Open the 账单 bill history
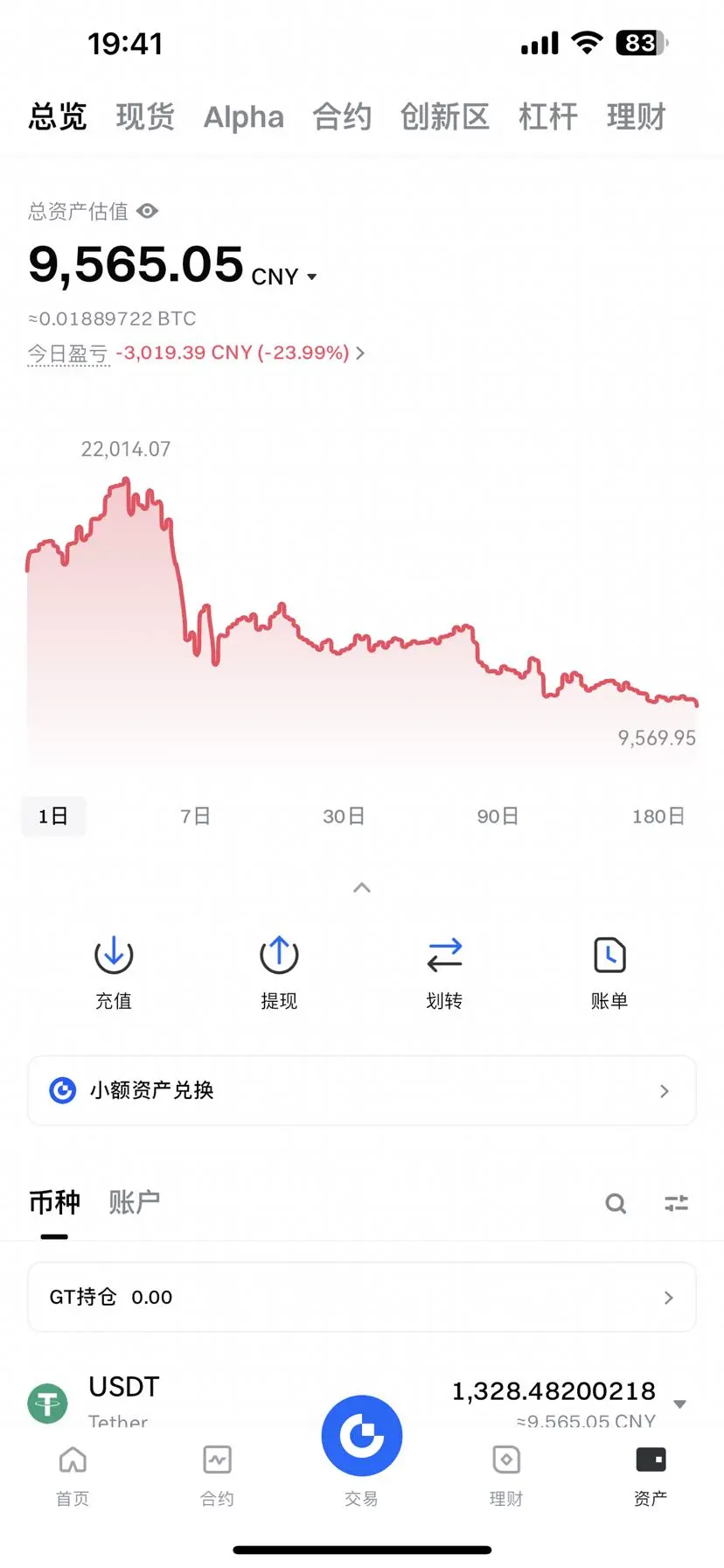Viewport: 724px width, 1568px height. click(609, 971)
